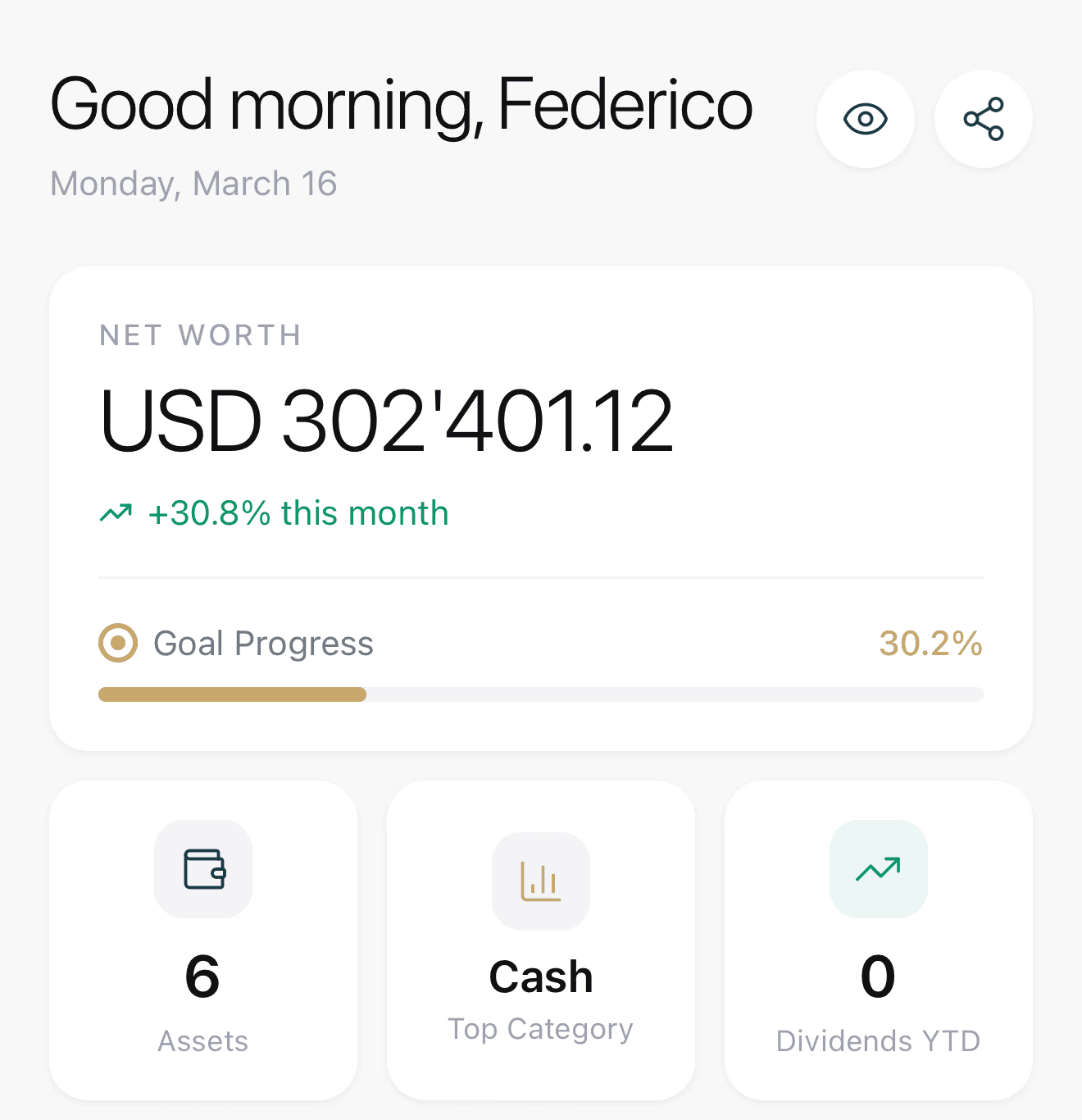Click the trending arrow icon above Dividends YTD
The height and width of the screenshot is (1120, 1082).
(878, 870)
